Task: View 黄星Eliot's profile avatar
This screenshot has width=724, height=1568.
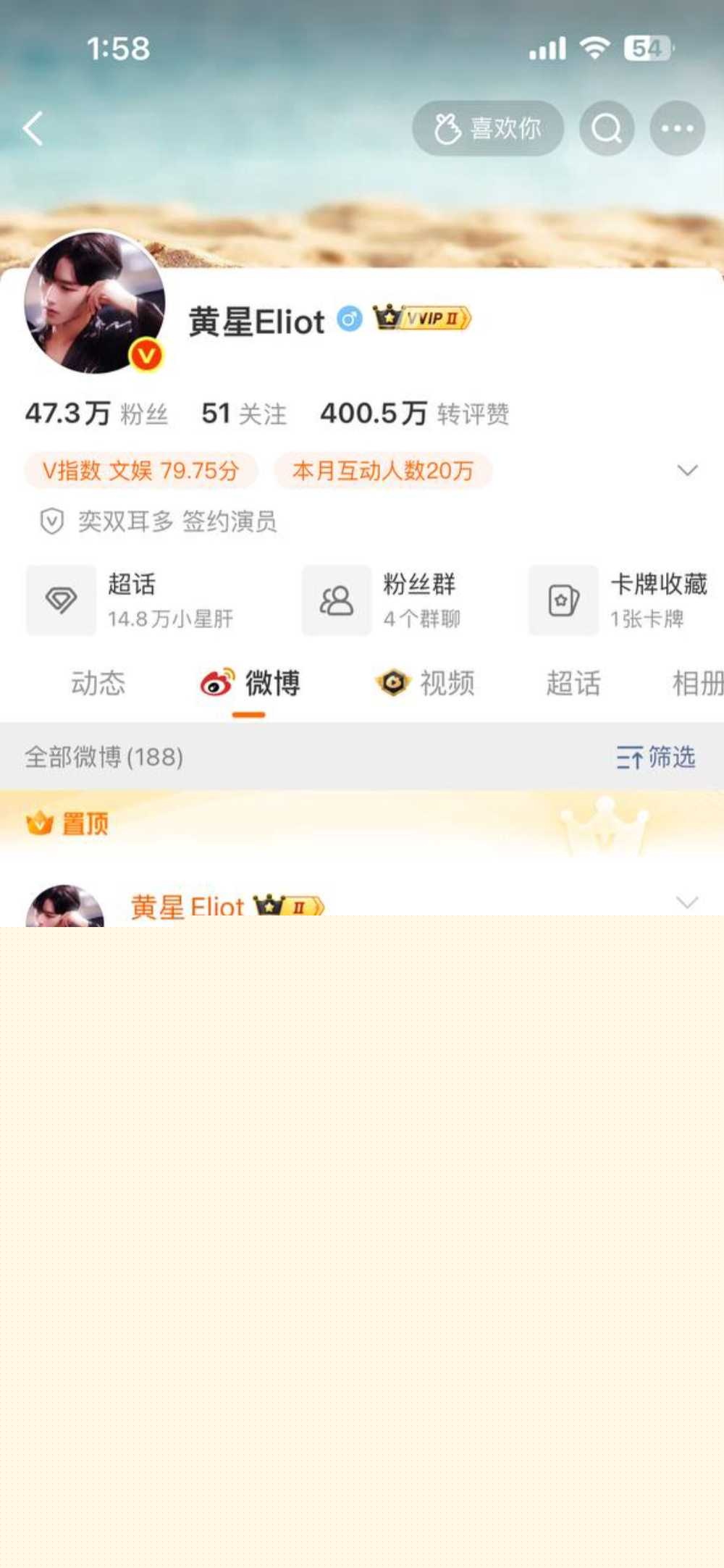Action: (x=94, y=303)
